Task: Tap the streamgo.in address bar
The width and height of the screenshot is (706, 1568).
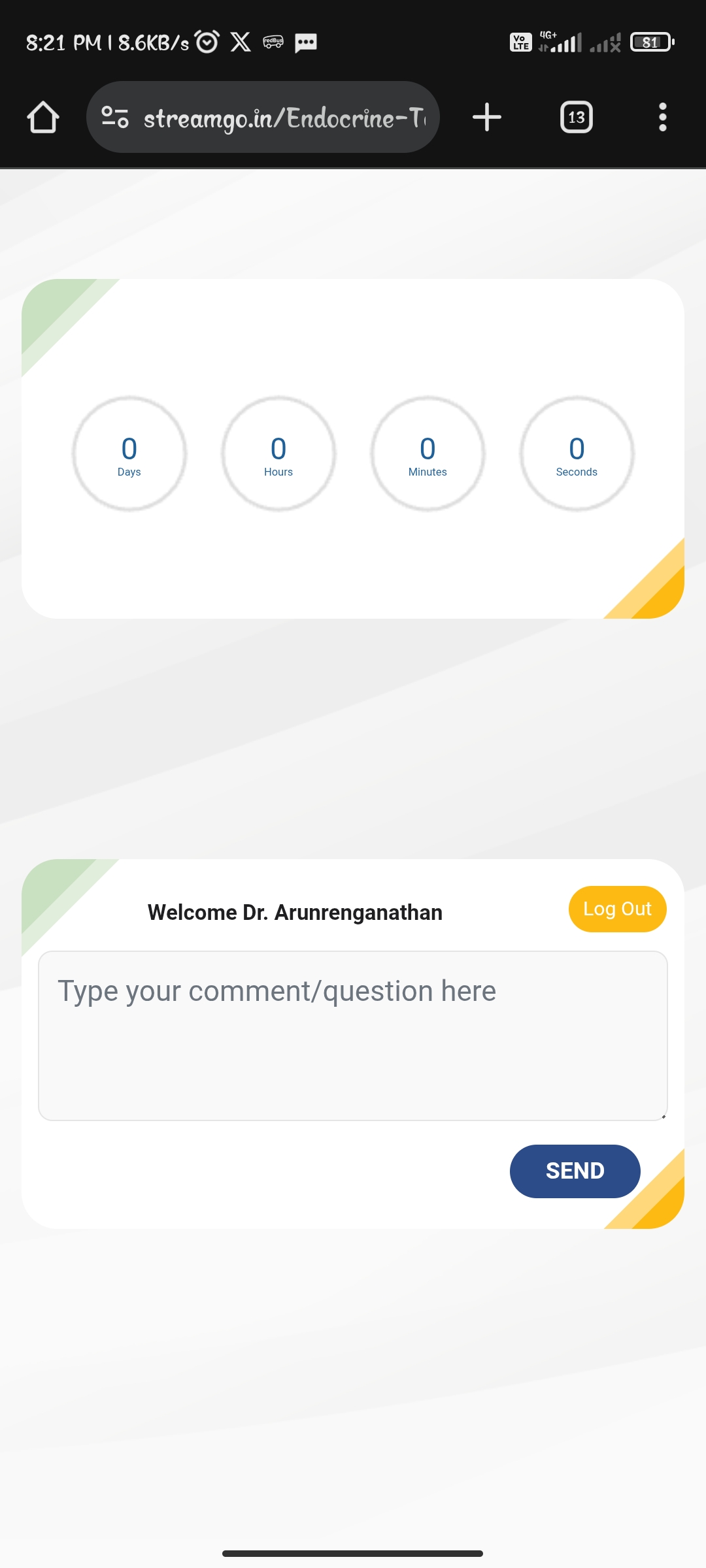Action: tap(284, 118)
